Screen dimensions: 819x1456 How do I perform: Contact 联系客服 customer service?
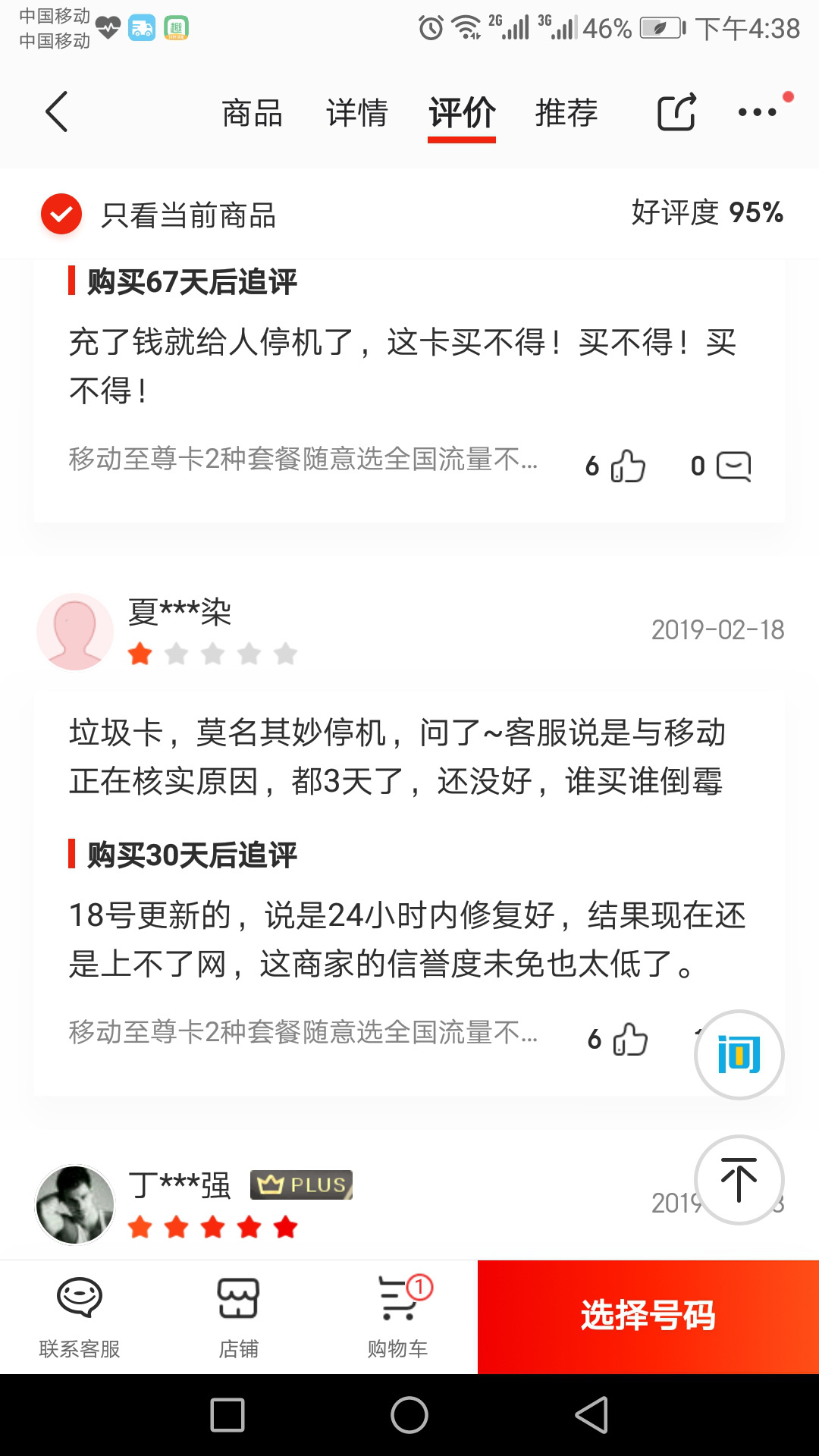(x=80, y=1317)
